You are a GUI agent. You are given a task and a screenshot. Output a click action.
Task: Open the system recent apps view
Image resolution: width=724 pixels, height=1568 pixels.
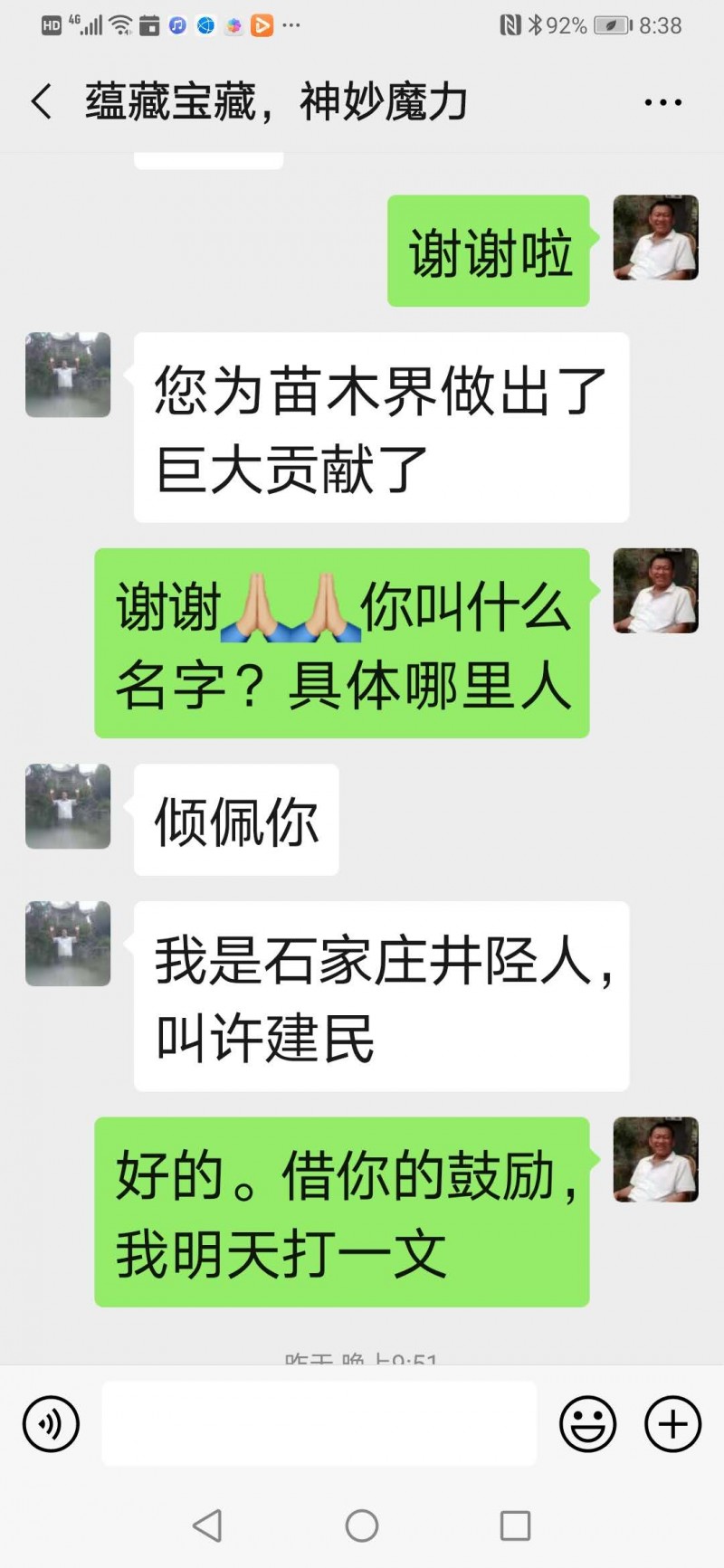tap(515, 1525)
